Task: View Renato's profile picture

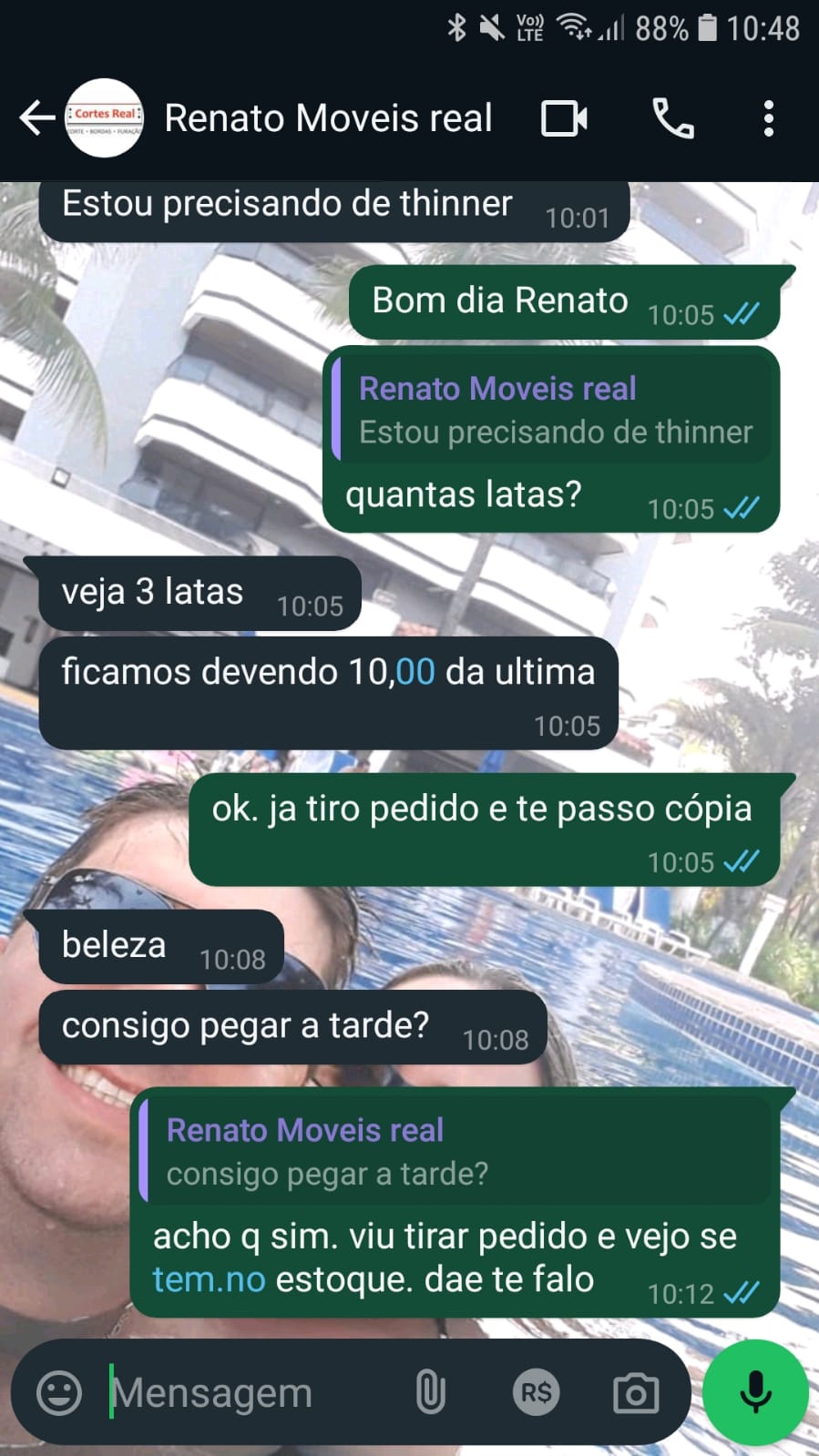Action: 105,118
